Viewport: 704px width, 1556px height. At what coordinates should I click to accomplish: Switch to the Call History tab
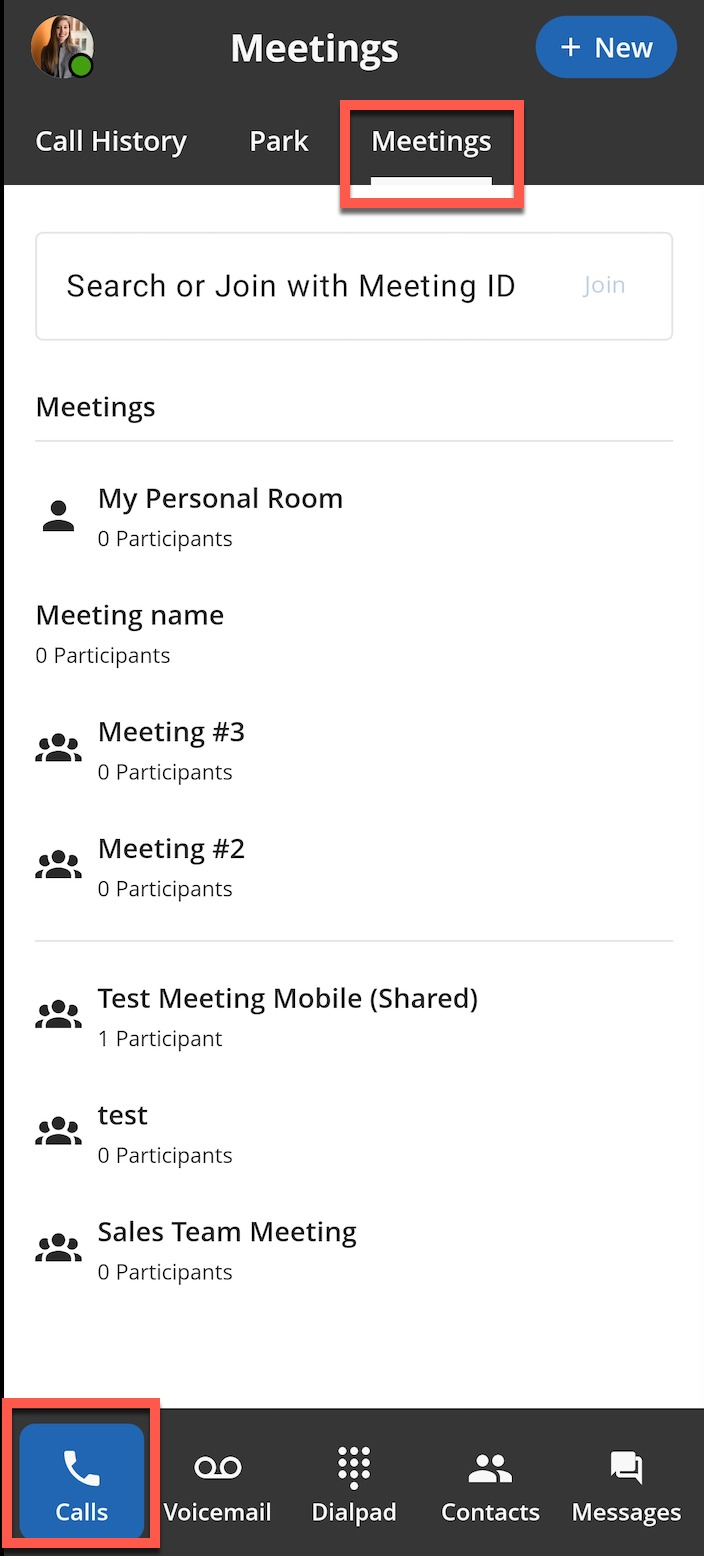point(111,142)
